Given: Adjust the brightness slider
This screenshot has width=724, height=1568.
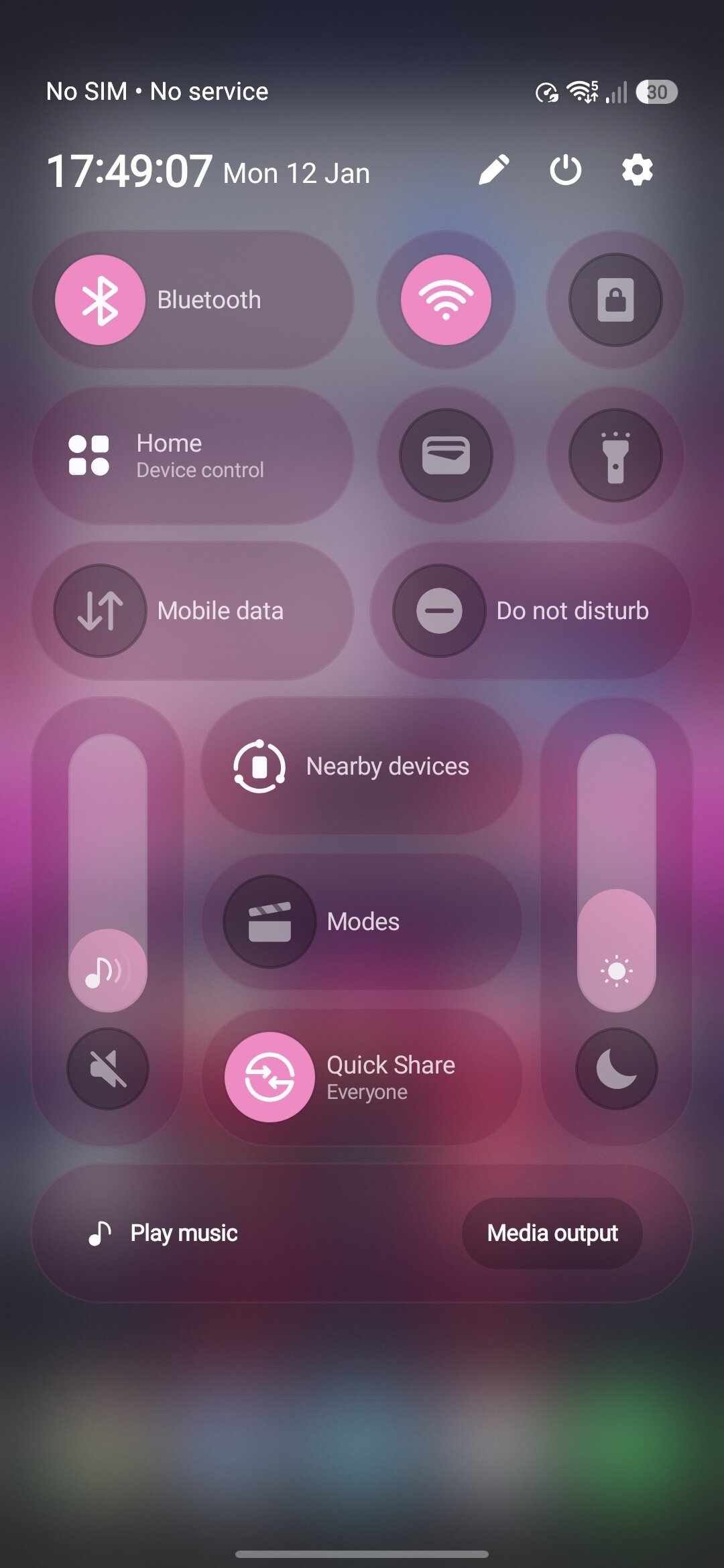Looking at the screenshot, I should 616,938.
